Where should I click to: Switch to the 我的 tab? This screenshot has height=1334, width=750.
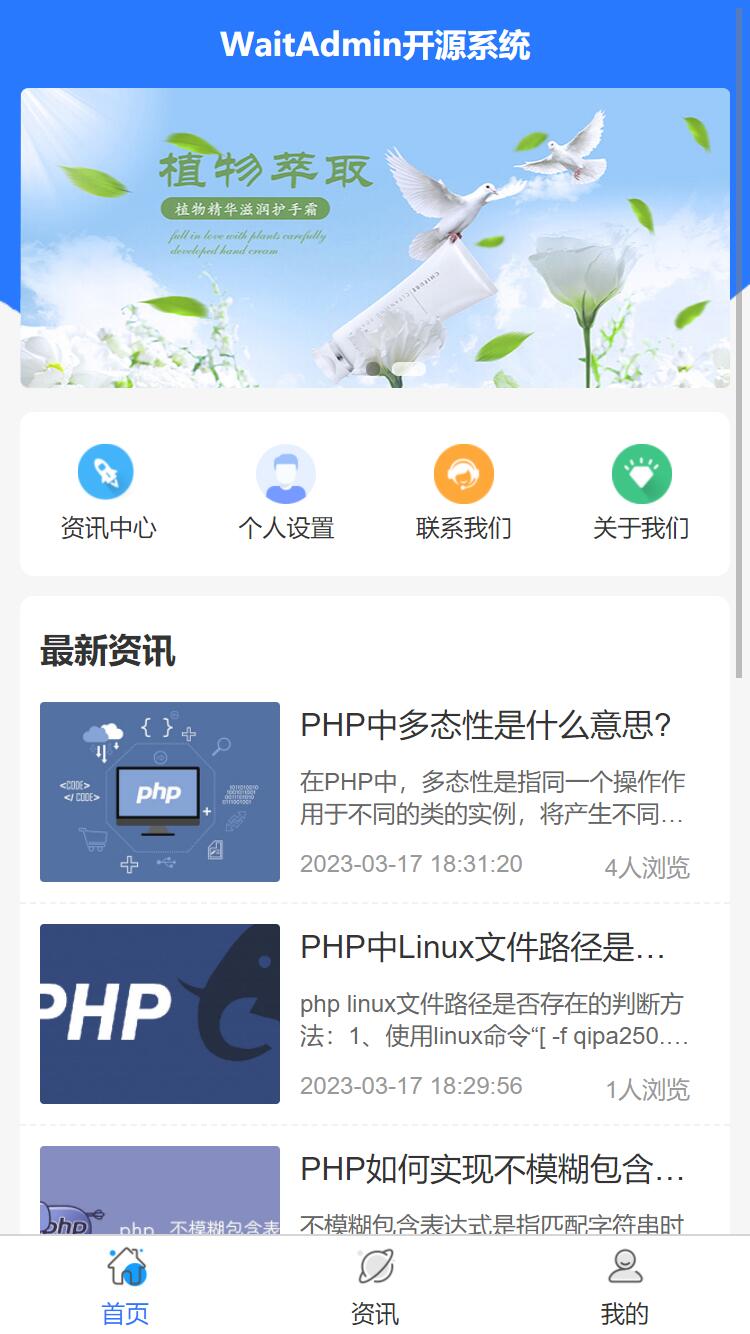tap(625, 1286)
